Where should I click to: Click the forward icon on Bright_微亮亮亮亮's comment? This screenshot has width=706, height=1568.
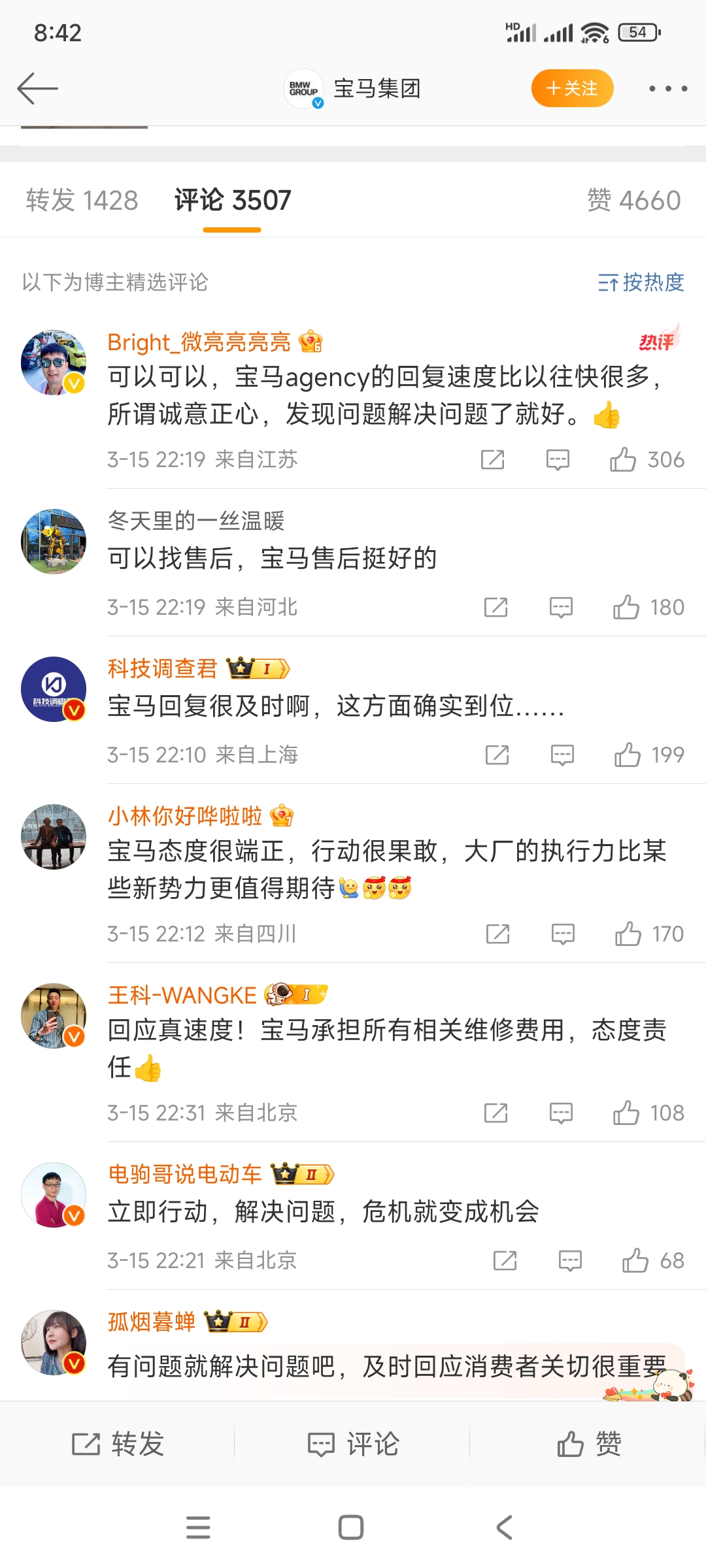(495, 459)
